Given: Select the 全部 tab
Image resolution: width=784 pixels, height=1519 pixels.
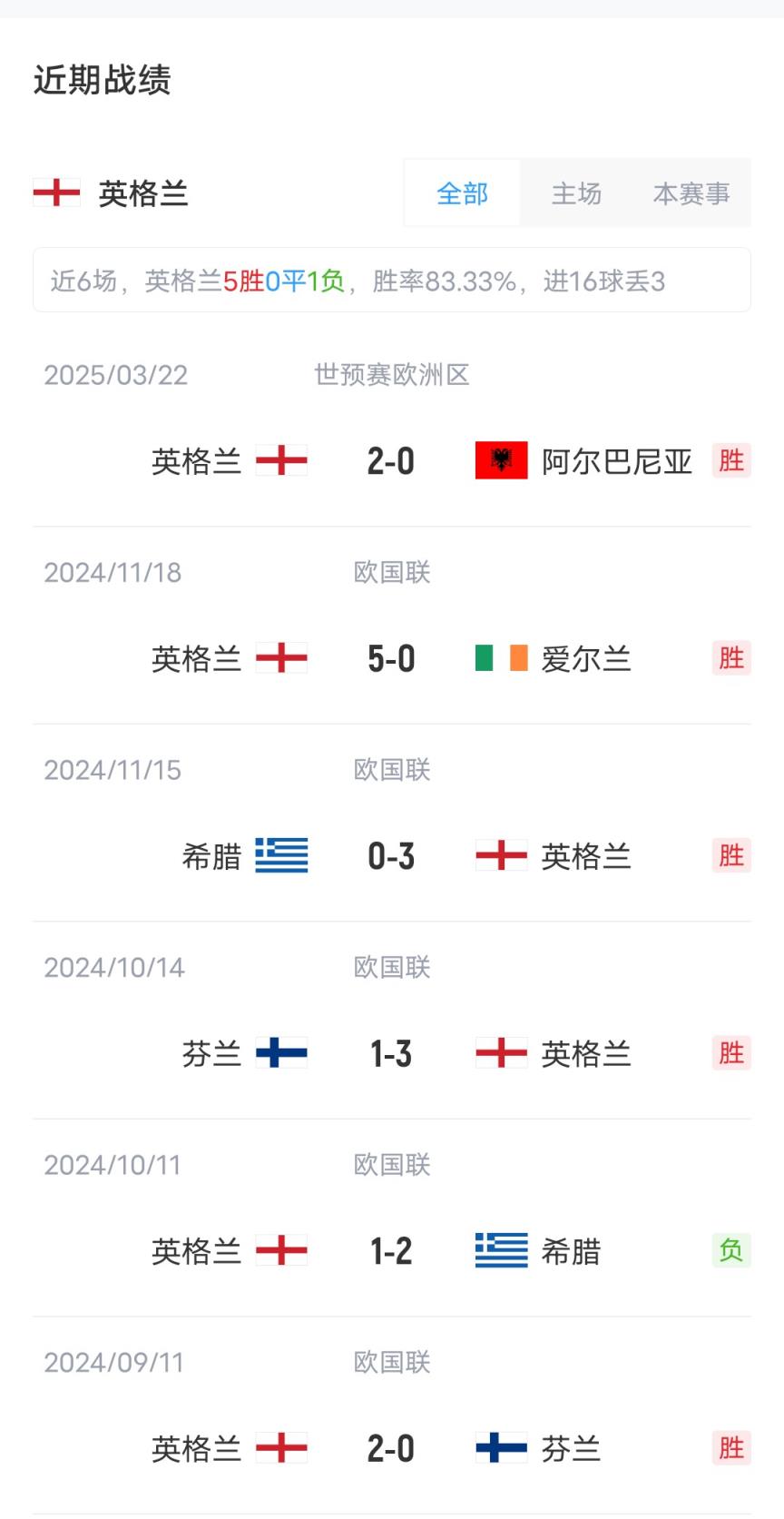Looking at the screenshot, I should [462, 193].
